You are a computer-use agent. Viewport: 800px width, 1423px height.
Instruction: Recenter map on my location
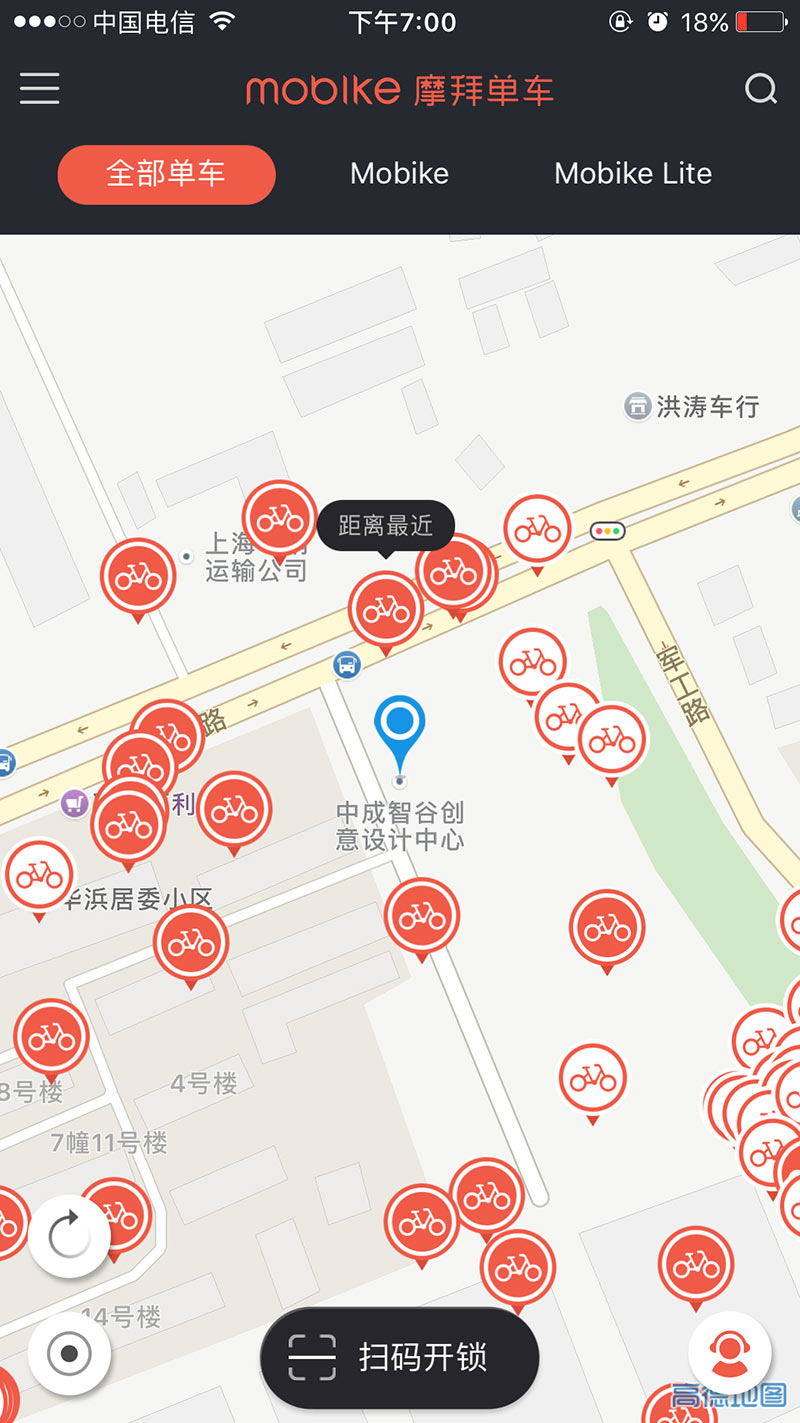tap(69, 1354)
